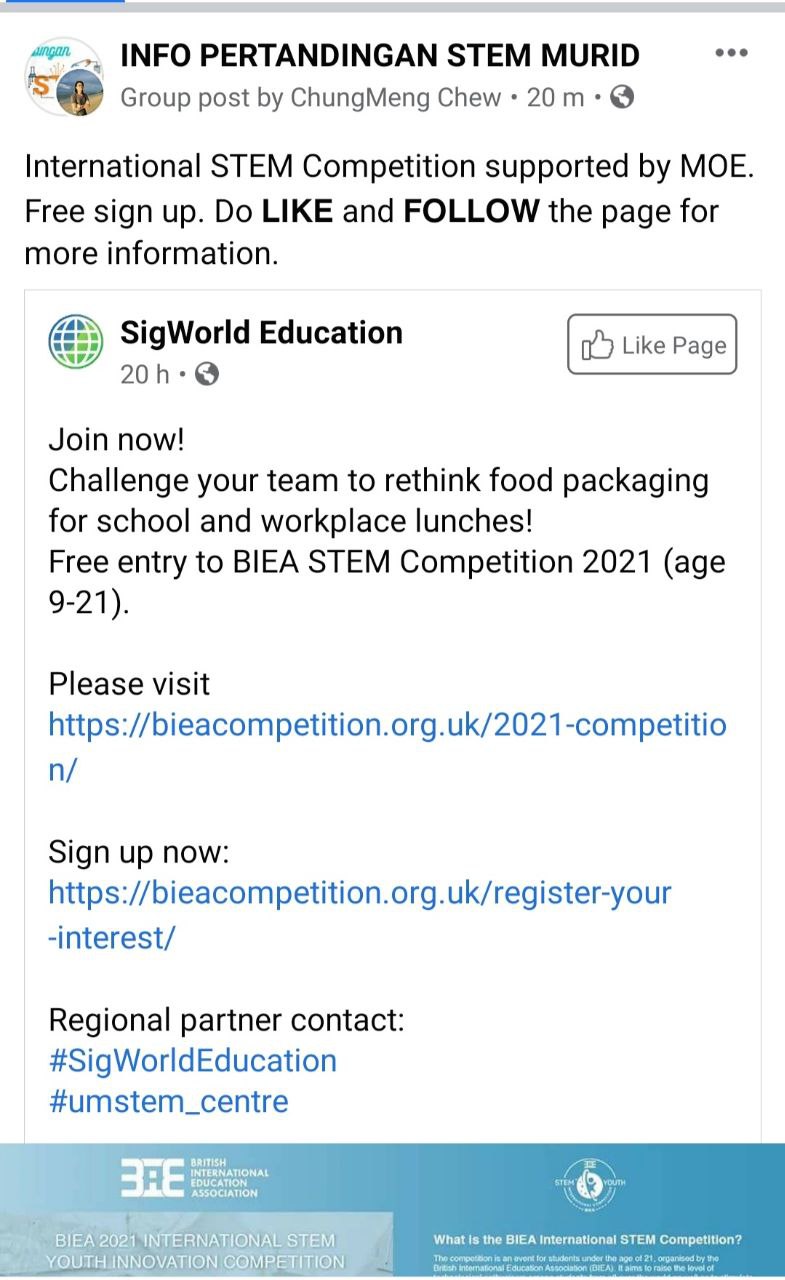Viewport: 785px width, 1280px height.
Task: Open the SigWorld Education page name
Action: tap(261, 332)
